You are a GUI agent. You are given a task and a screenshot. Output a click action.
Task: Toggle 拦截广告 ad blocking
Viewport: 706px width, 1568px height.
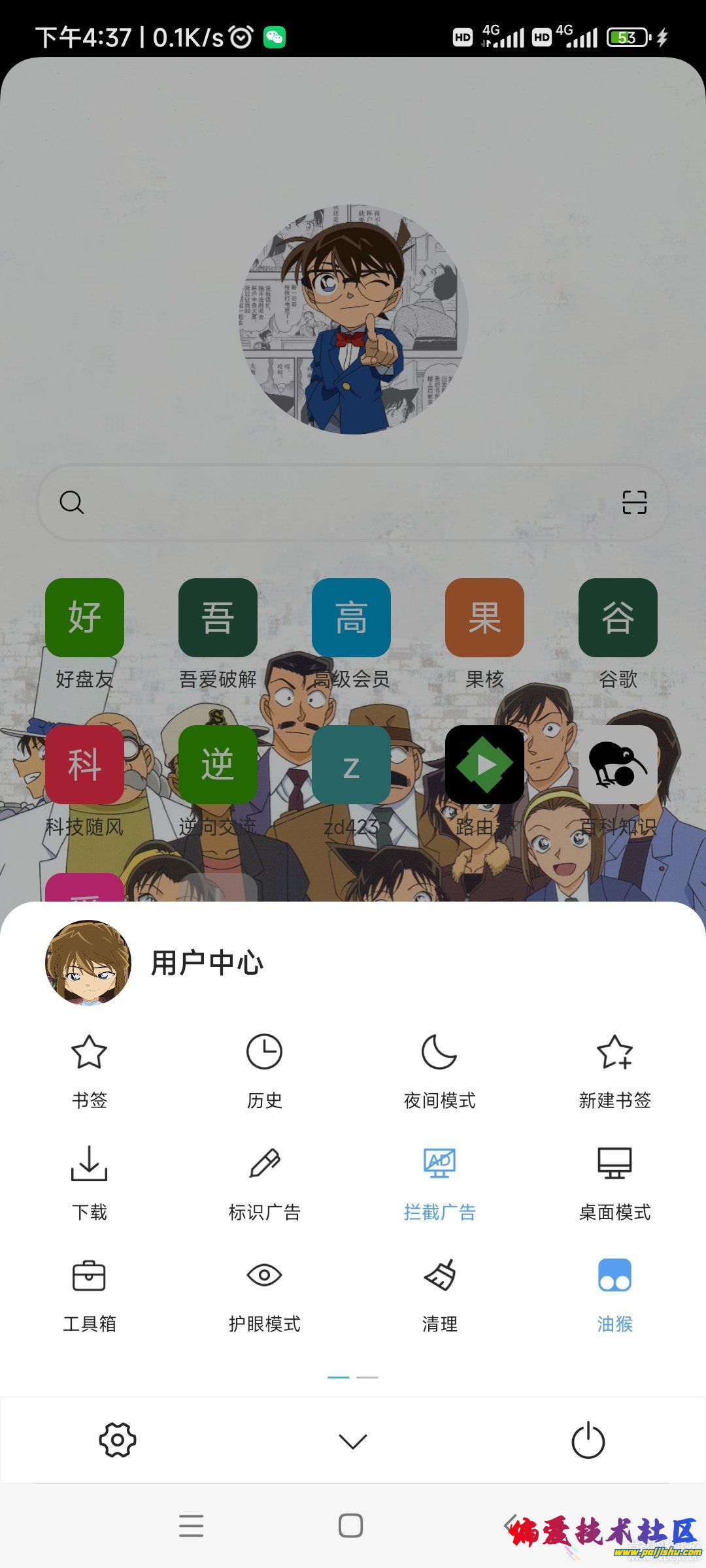pos(439,1182)
